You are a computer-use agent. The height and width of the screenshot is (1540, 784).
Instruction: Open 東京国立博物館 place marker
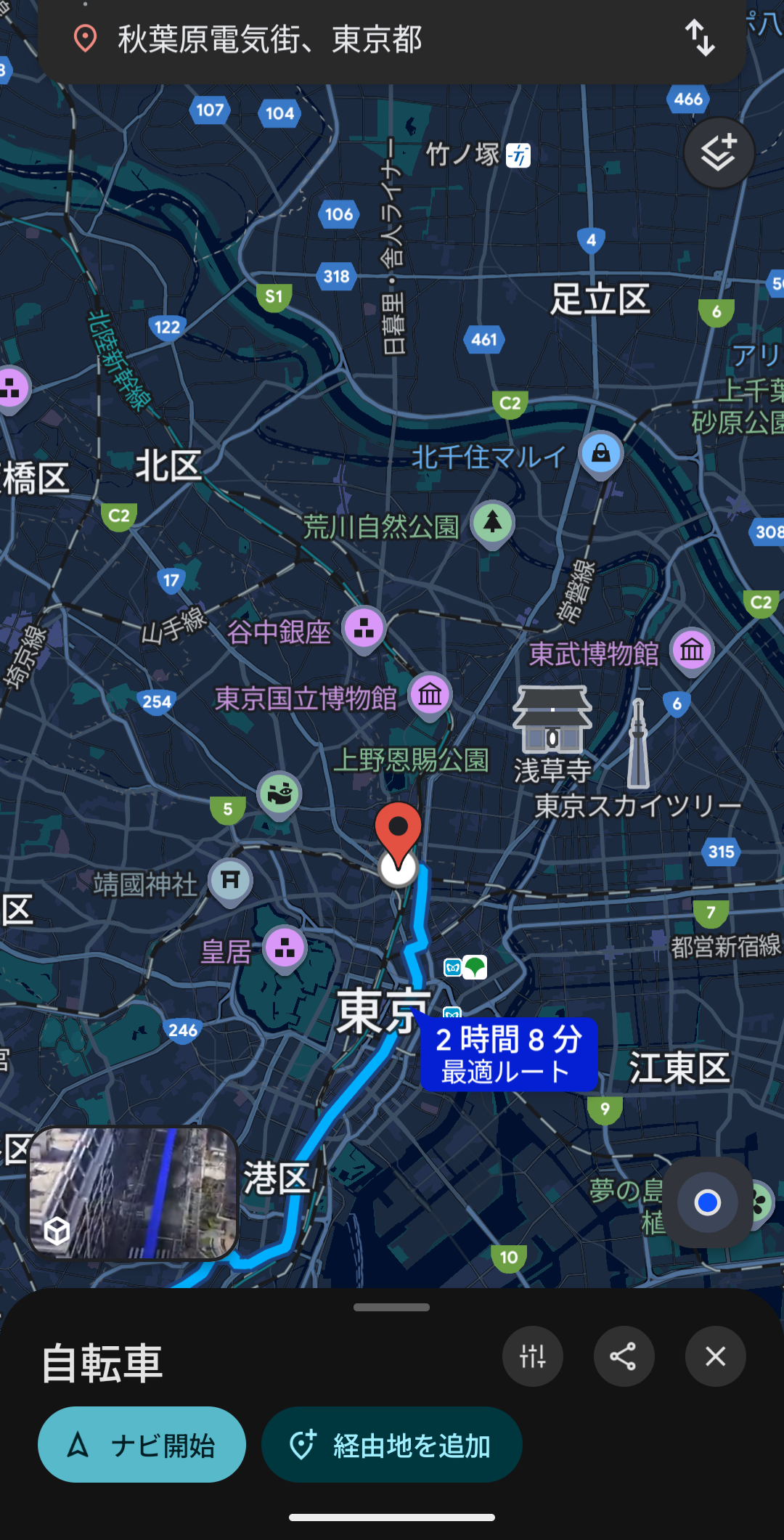pyautogui.click(x=430, y=696)
